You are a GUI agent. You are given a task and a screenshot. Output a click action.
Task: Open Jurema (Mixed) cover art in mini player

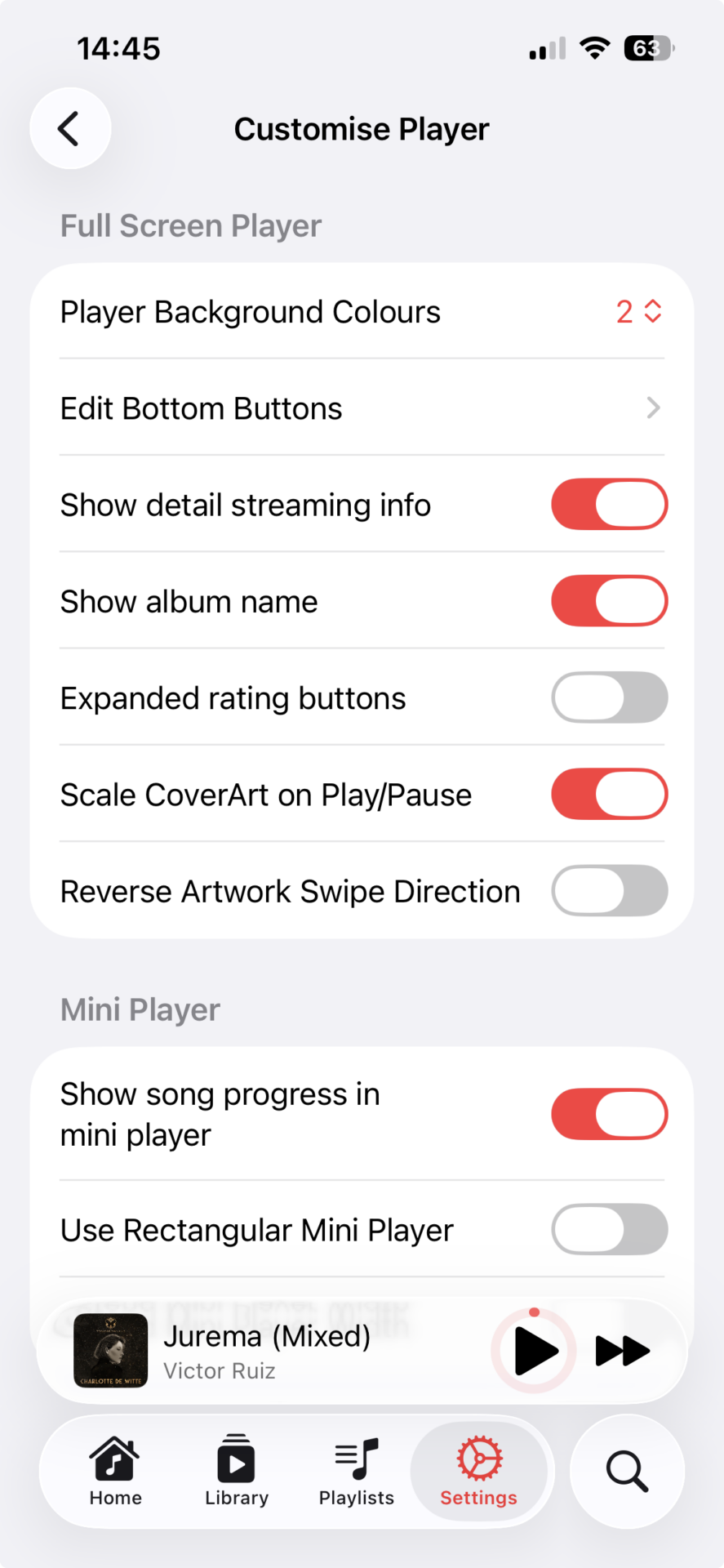click(x=111, y=1351)
